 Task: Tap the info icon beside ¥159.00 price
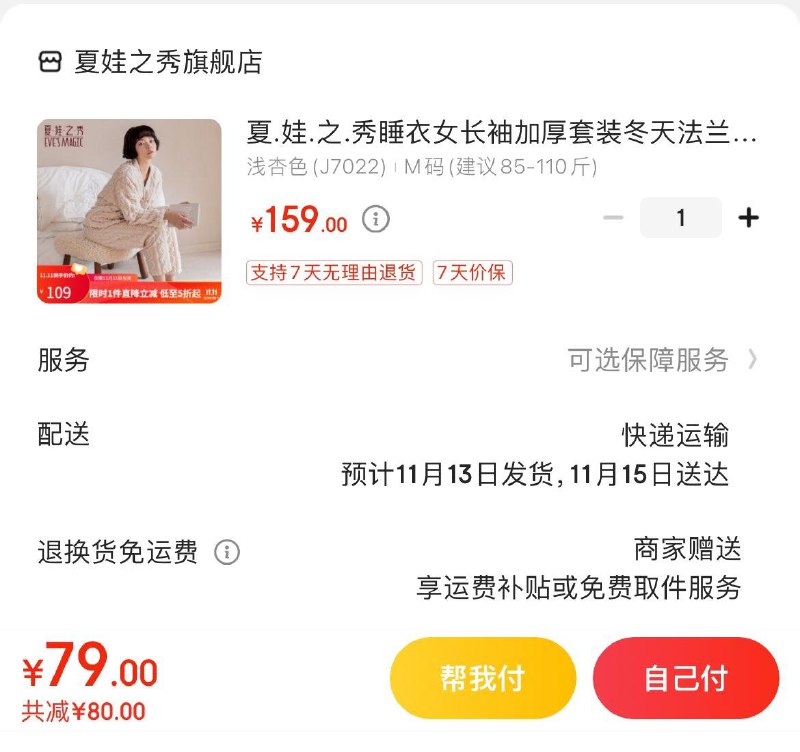[x=375, y=219]
